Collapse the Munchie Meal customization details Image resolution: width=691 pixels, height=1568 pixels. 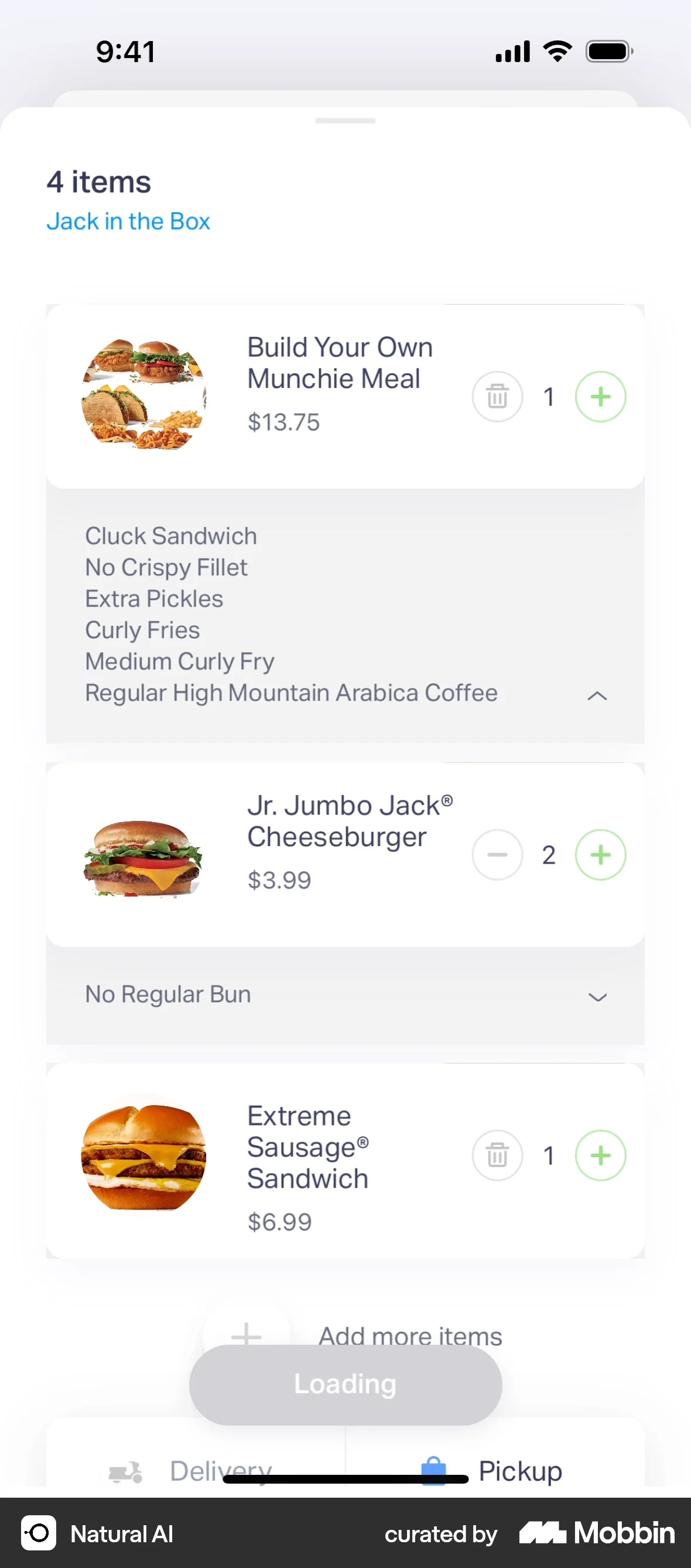pyautogui.click(x=597, y=695)
